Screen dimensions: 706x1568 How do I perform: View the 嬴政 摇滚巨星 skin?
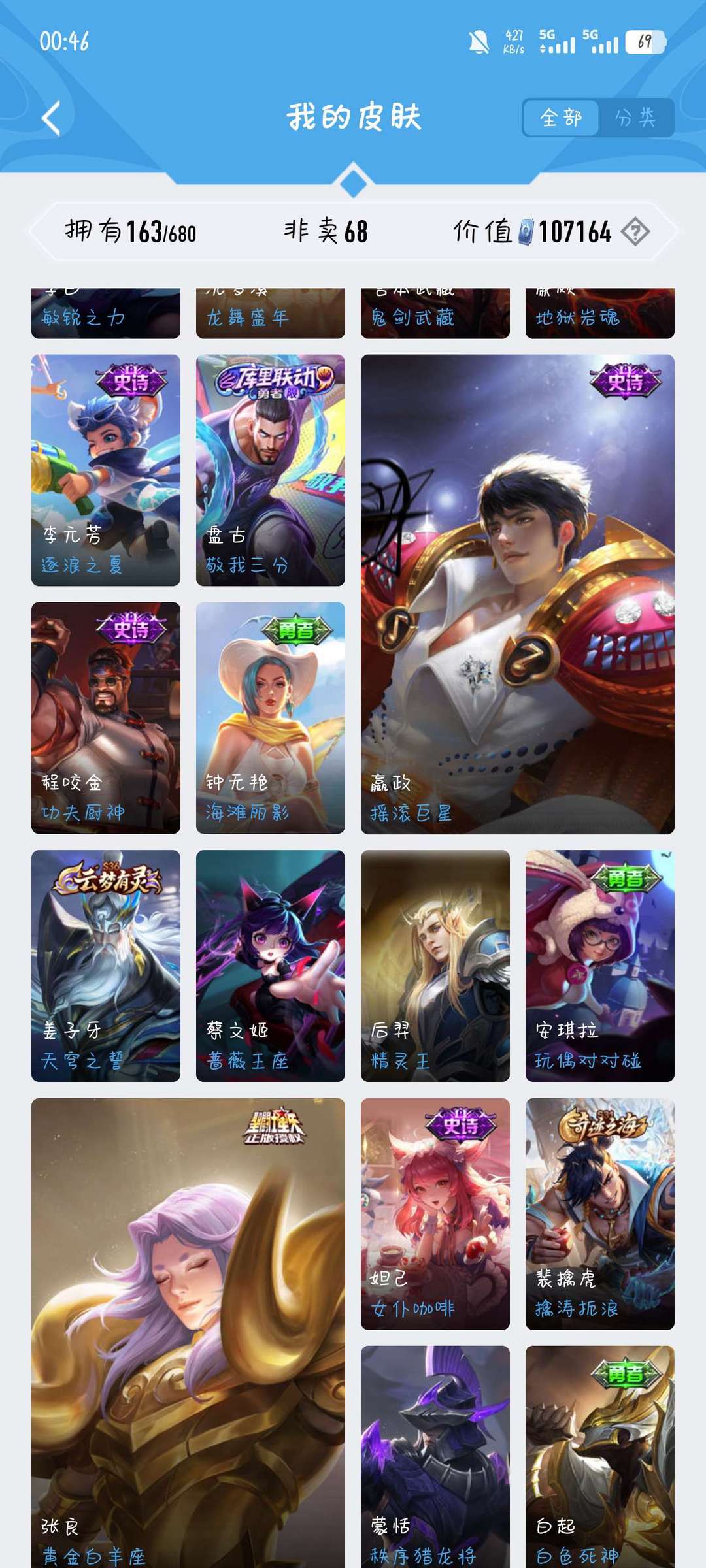518,595
